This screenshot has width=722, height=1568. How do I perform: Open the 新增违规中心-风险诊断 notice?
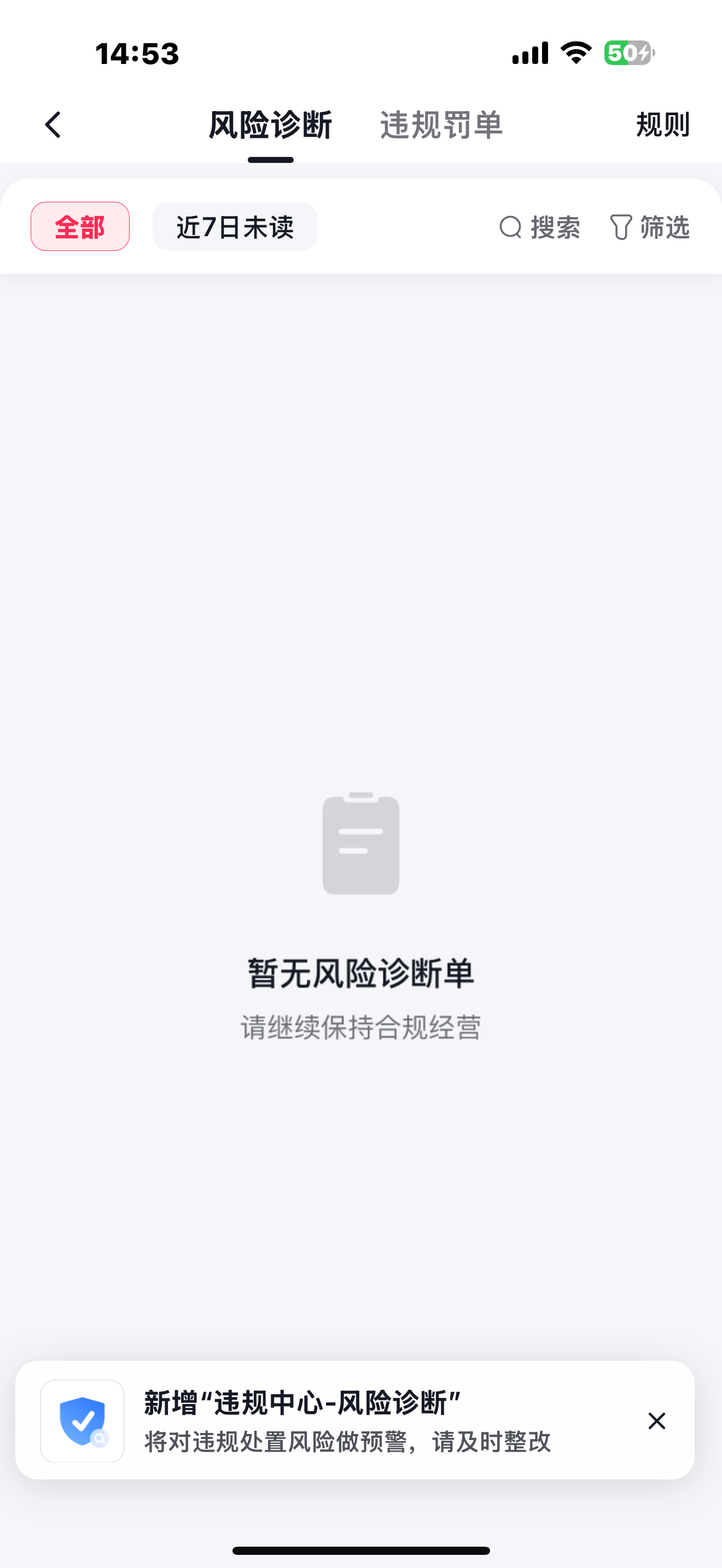(x=347, y=1421)
